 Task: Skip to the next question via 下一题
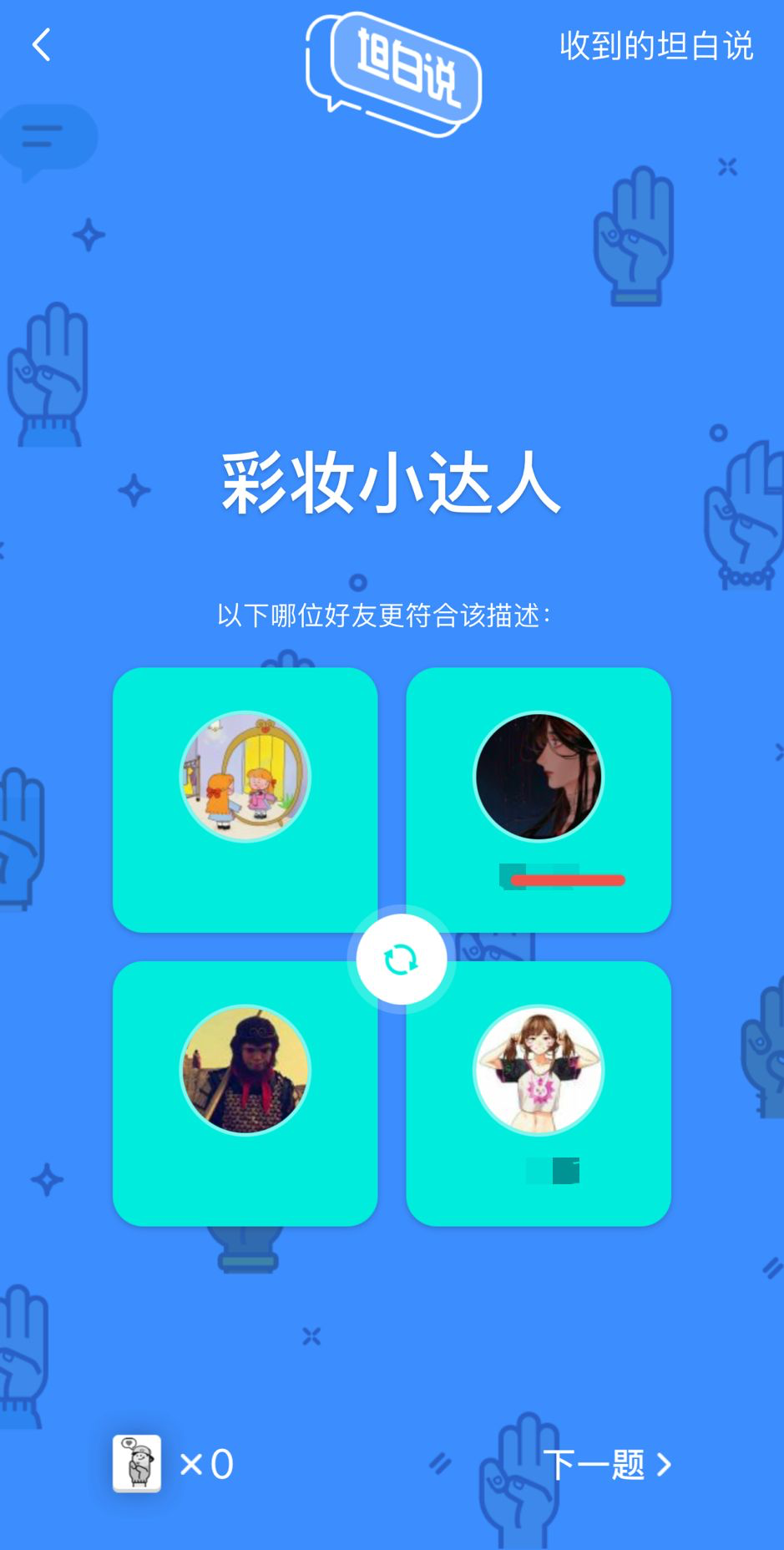608,1464
